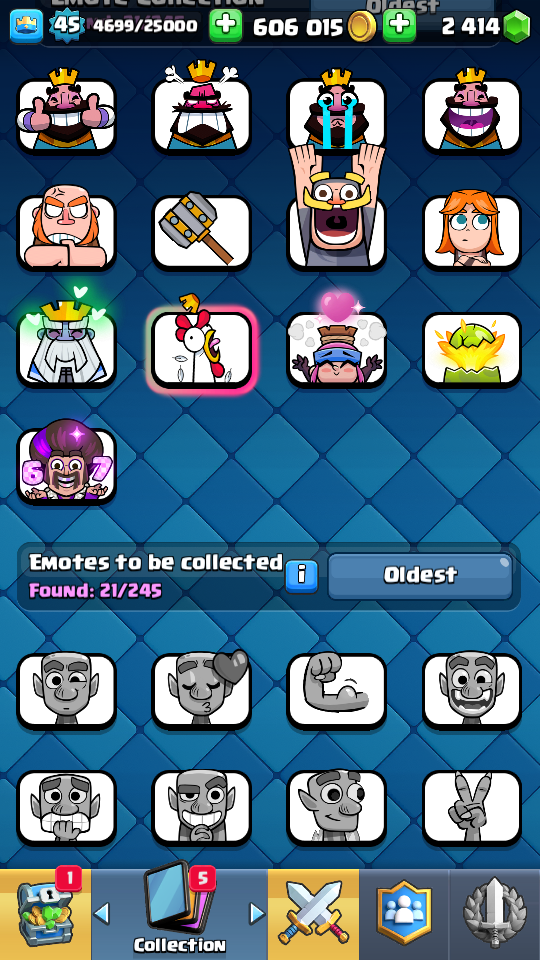Choose the hammer emote
540x960 pixels.
click(x=201, y=233)
